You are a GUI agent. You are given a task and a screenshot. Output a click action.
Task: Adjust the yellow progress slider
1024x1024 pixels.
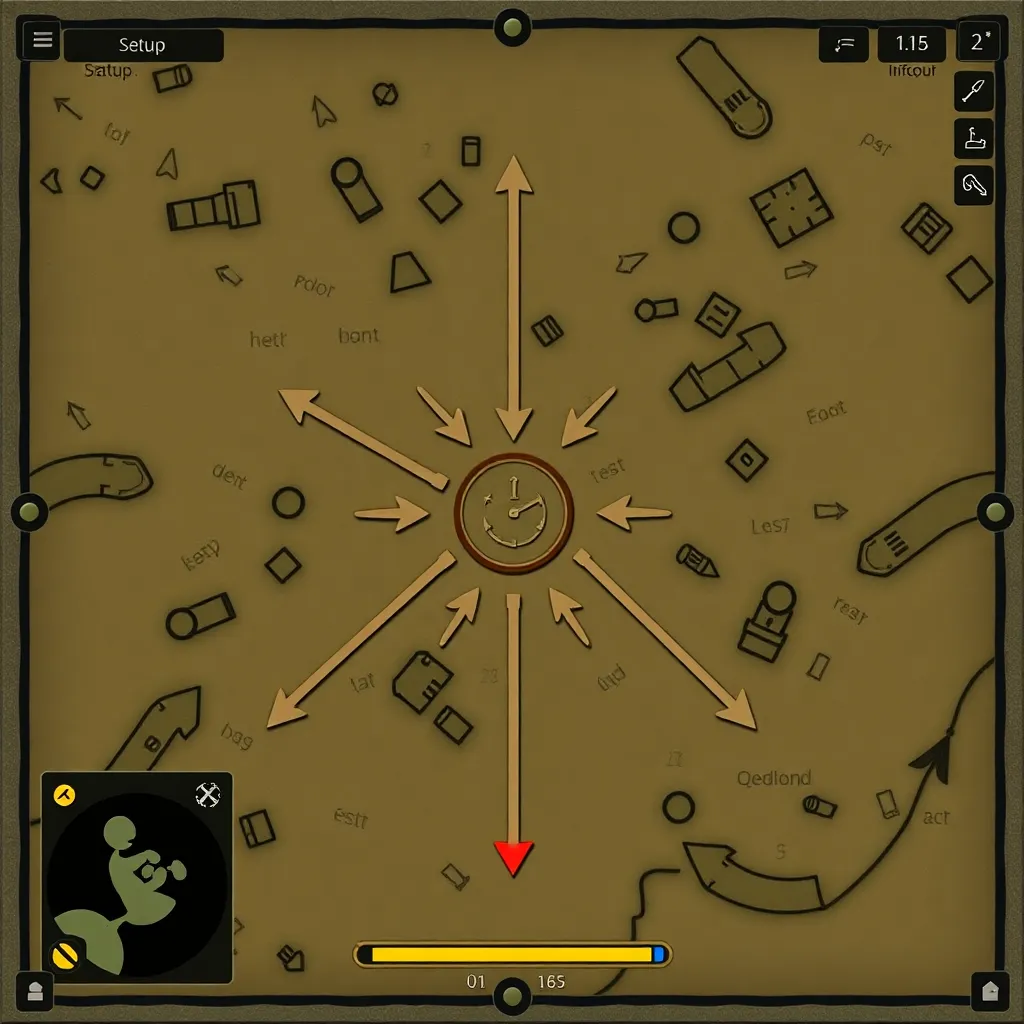coord(512,954)
